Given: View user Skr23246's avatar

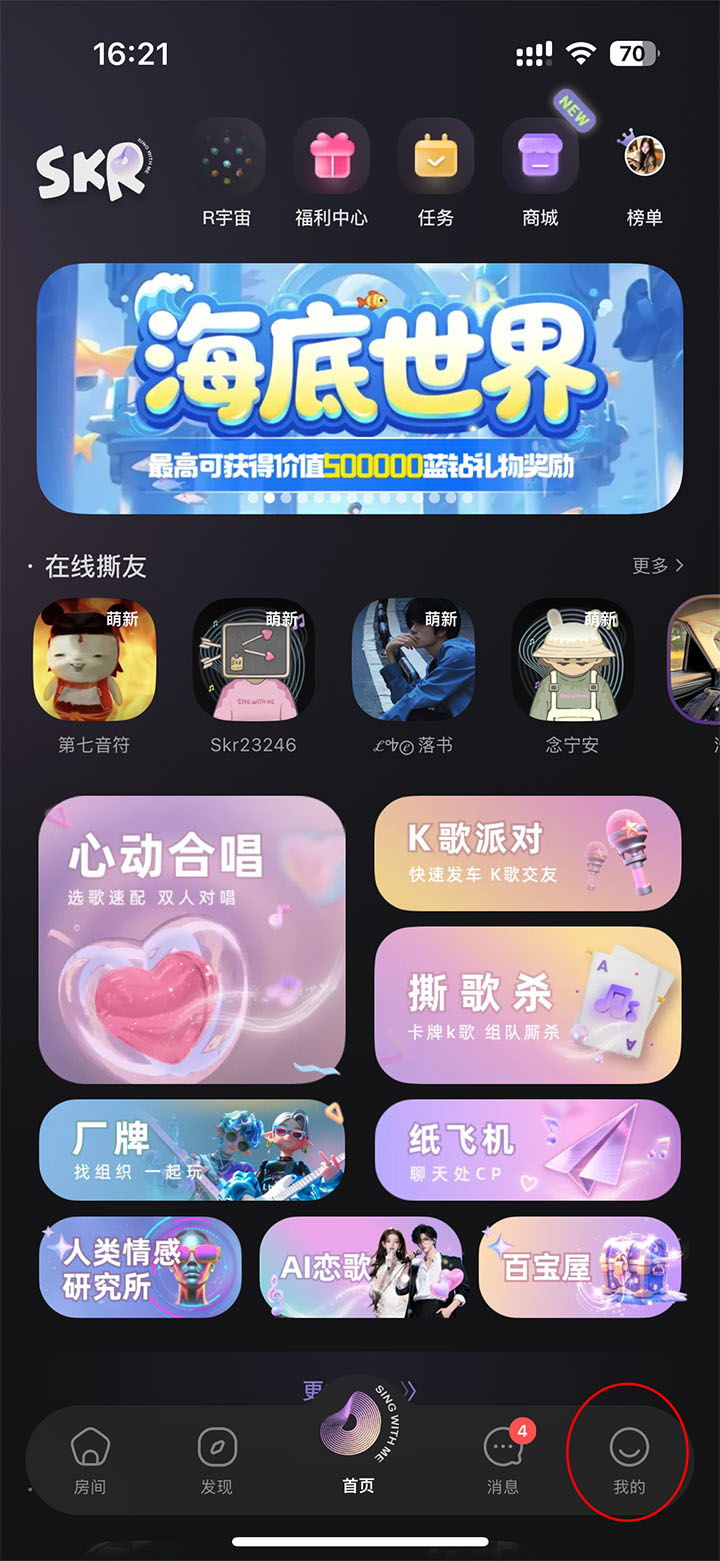Looking at the screenshot, I should pyautogui.click(x=253, y=660).
